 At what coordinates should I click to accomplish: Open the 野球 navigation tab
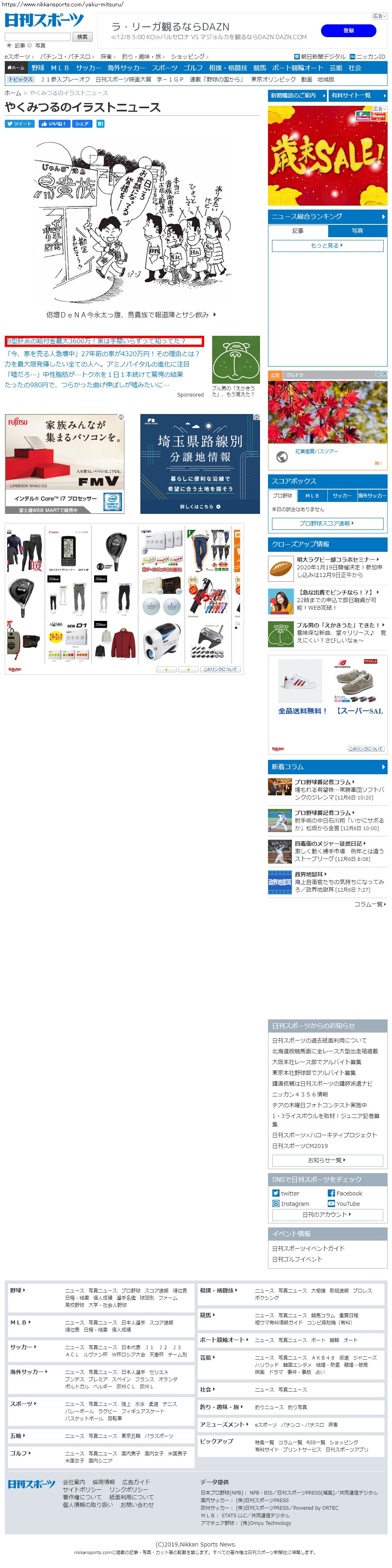point(38,67)
